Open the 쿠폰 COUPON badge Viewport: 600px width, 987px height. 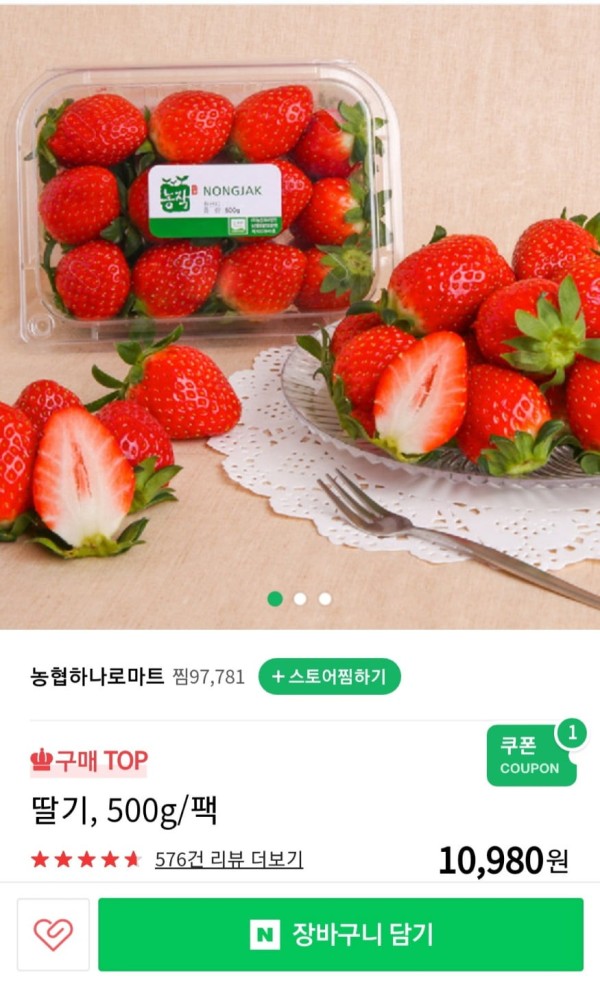coord(530,758)
